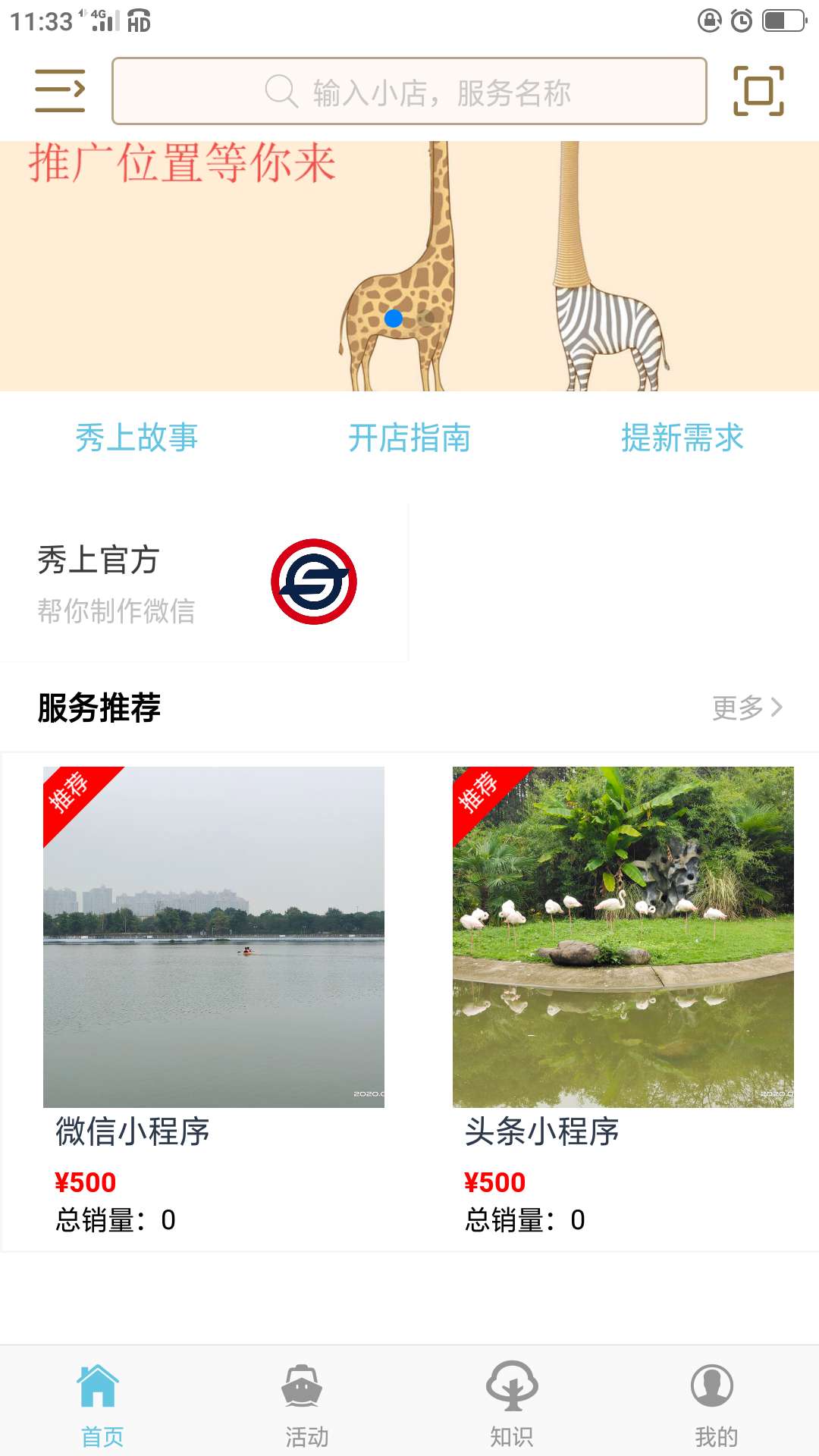Open the 开店指南 shop guide link

[x=409, y=438]
